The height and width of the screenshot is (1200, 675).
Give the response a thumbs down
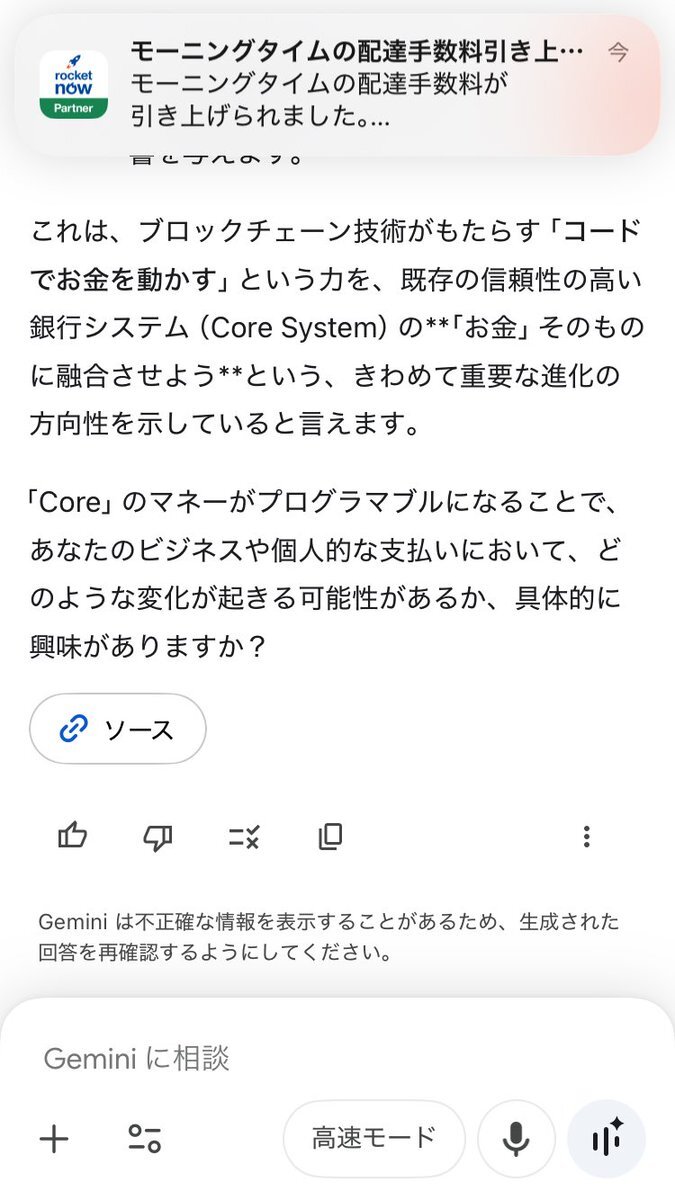158,836
